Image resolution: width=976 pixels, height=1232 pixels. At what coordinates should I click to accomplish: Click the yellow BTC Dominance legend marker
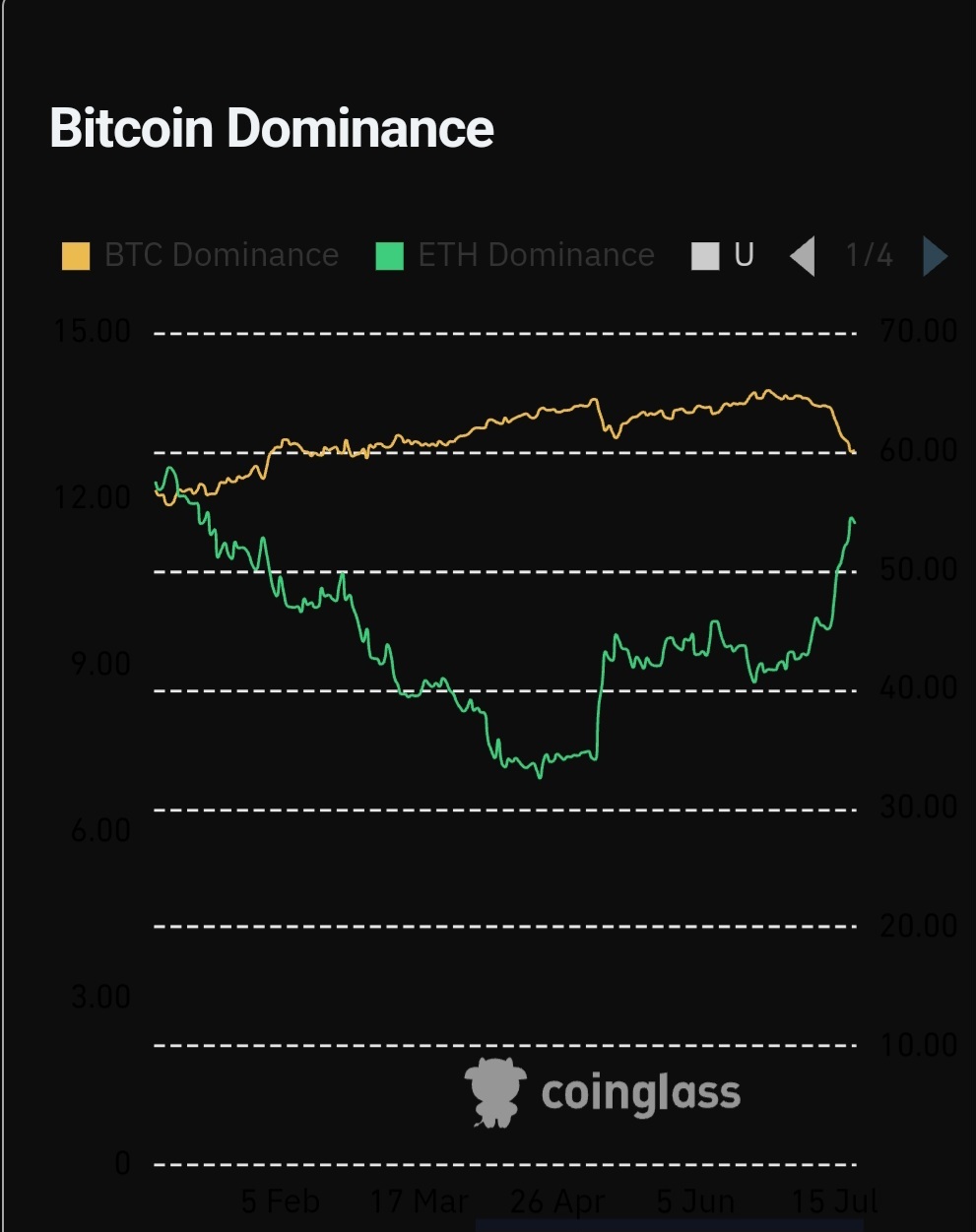74,255
